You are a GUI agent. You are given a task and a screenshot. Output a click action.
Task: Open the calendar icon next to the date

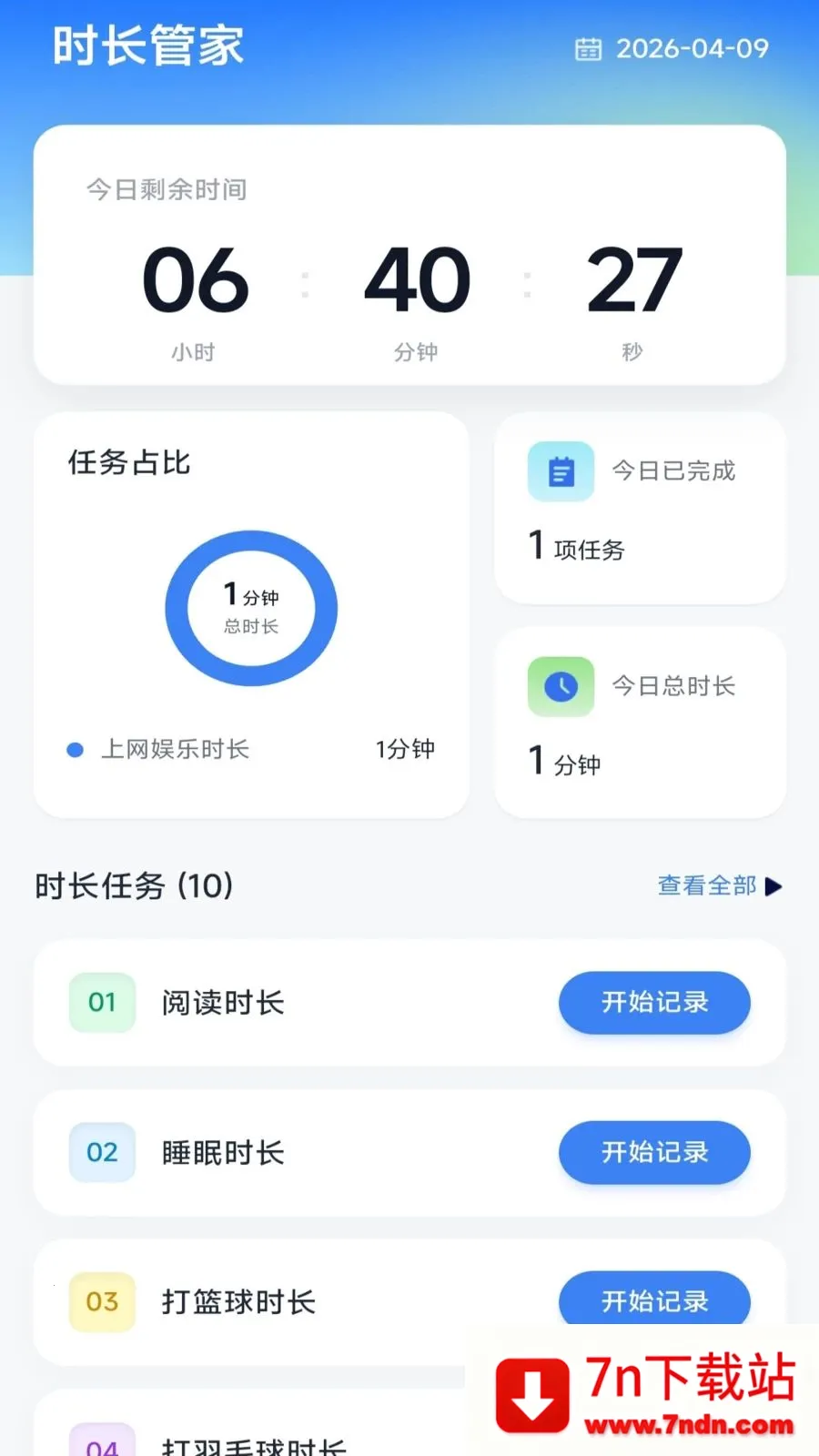590,47
